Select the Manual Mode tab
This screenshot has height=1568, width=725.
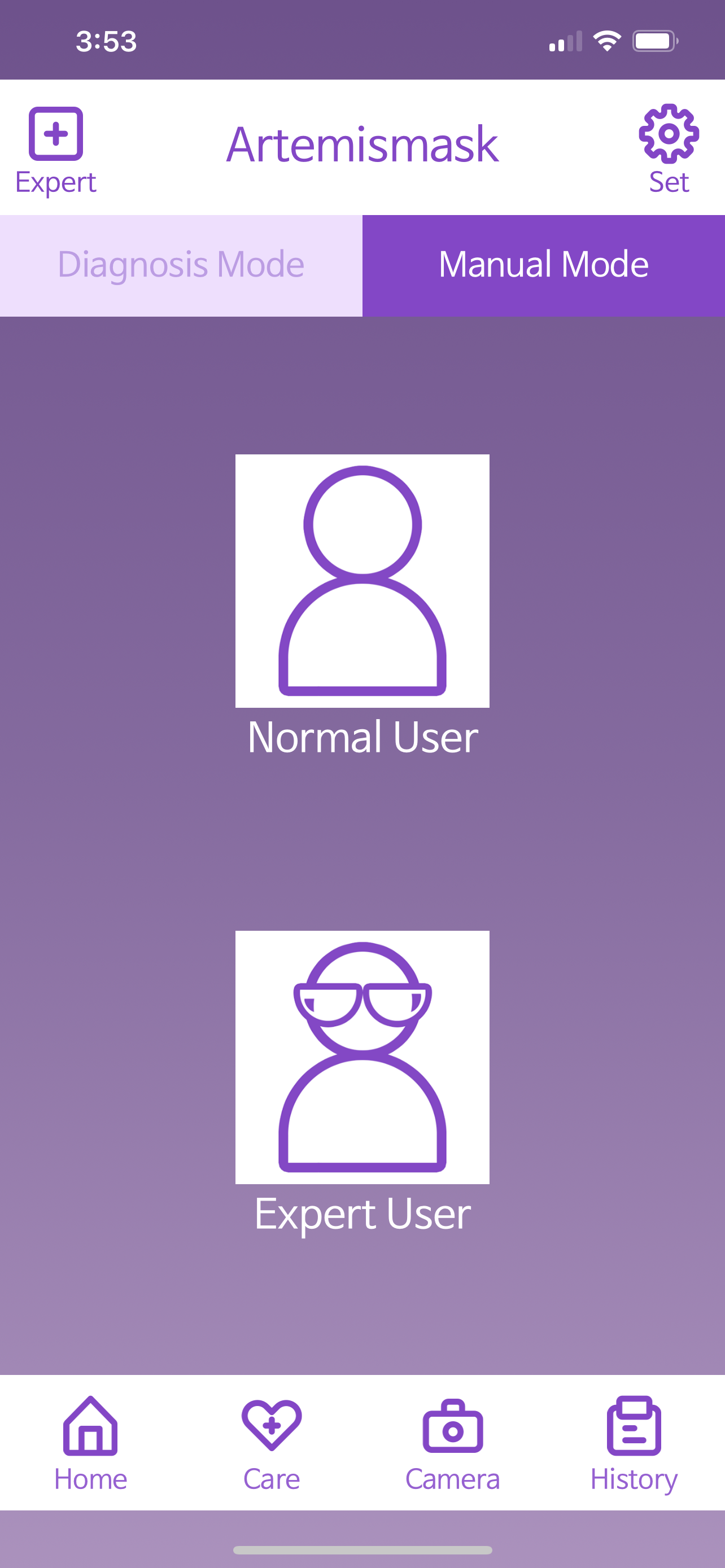point(544,265)
